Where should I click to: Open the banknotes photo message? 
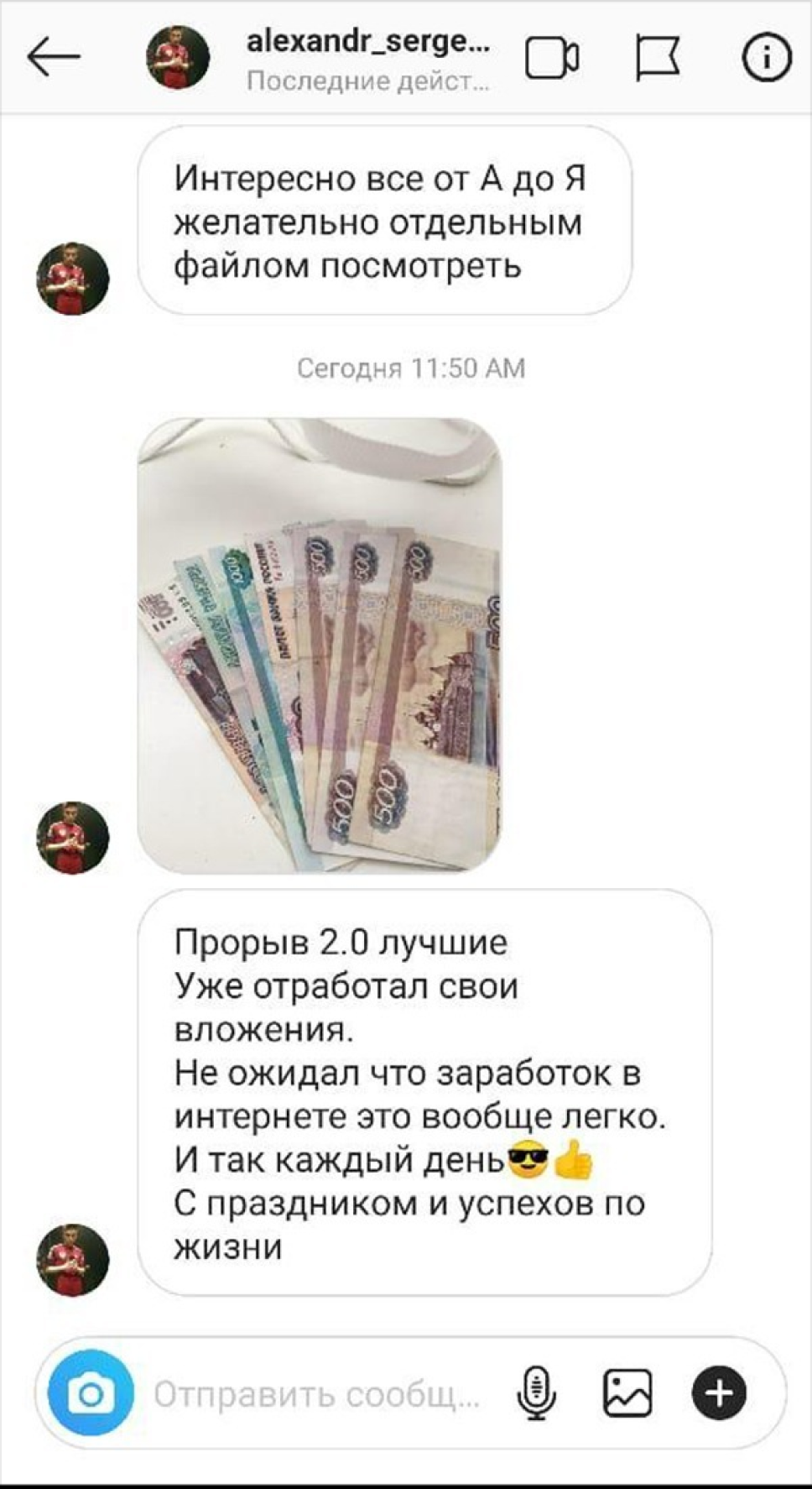pos(320,645)
